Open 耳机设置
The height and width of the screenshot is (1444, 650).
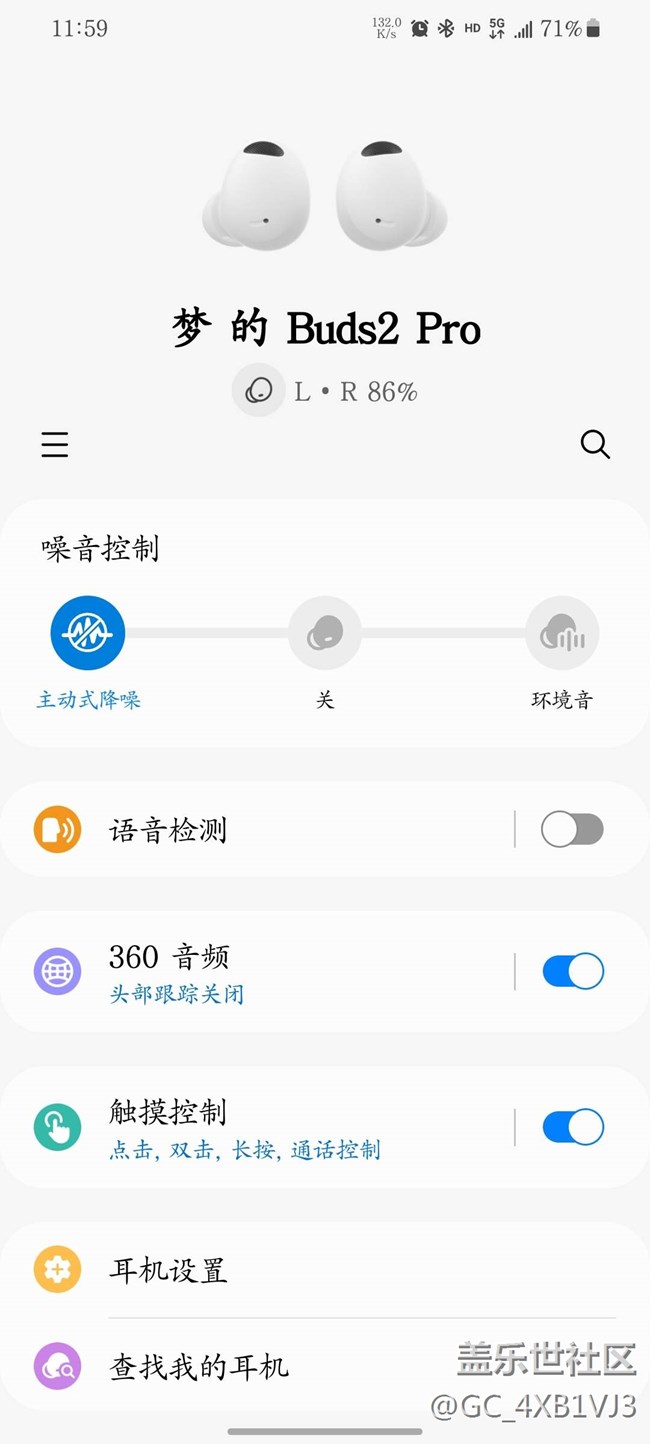point(300,1270)
